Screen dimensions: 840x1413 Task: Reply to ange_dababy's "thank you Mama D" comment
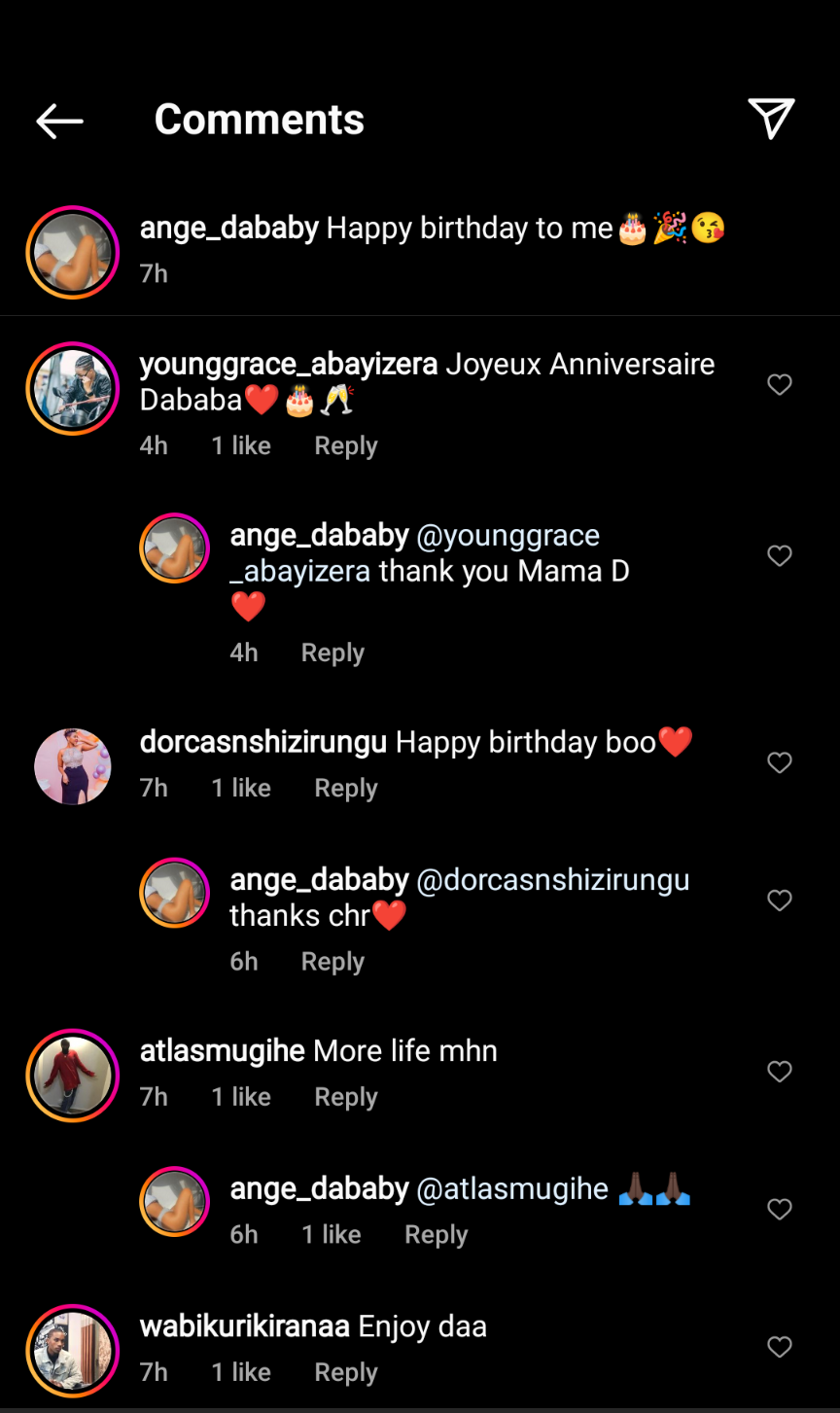point(332,653)
